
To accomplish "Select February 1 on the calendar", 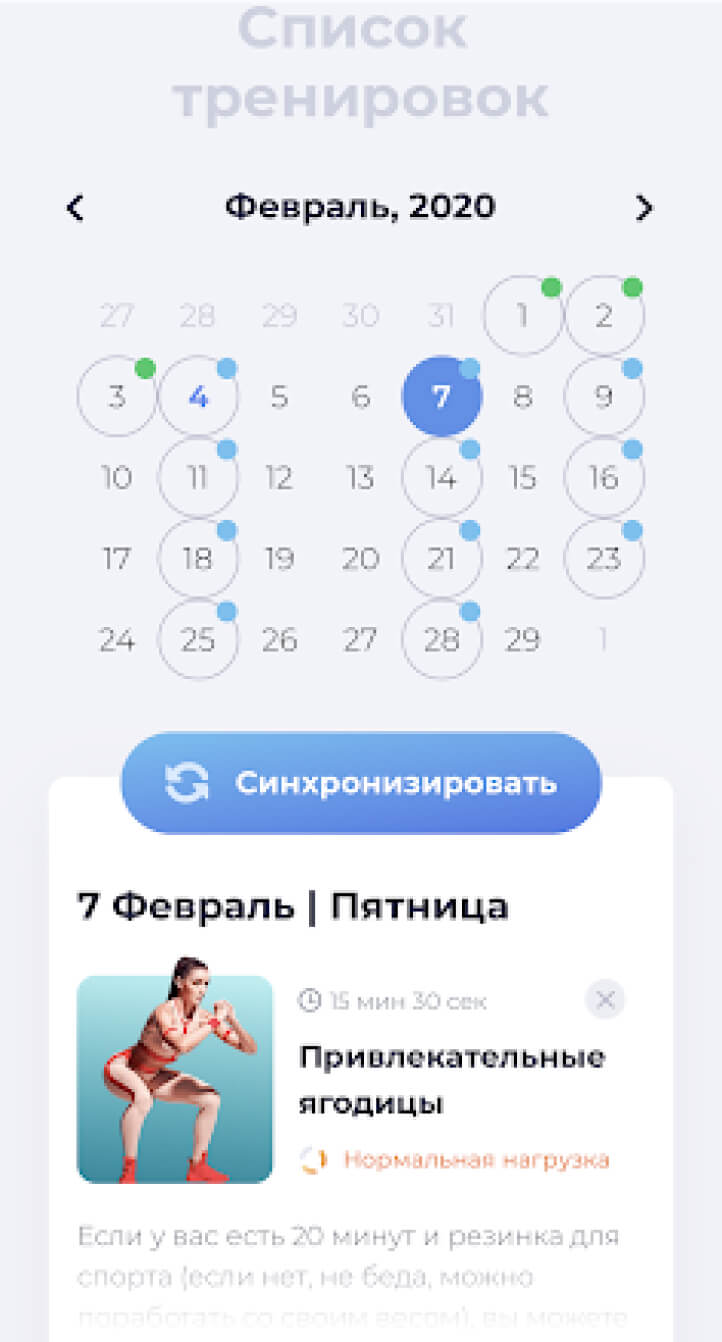I will [x=522, y=317].
